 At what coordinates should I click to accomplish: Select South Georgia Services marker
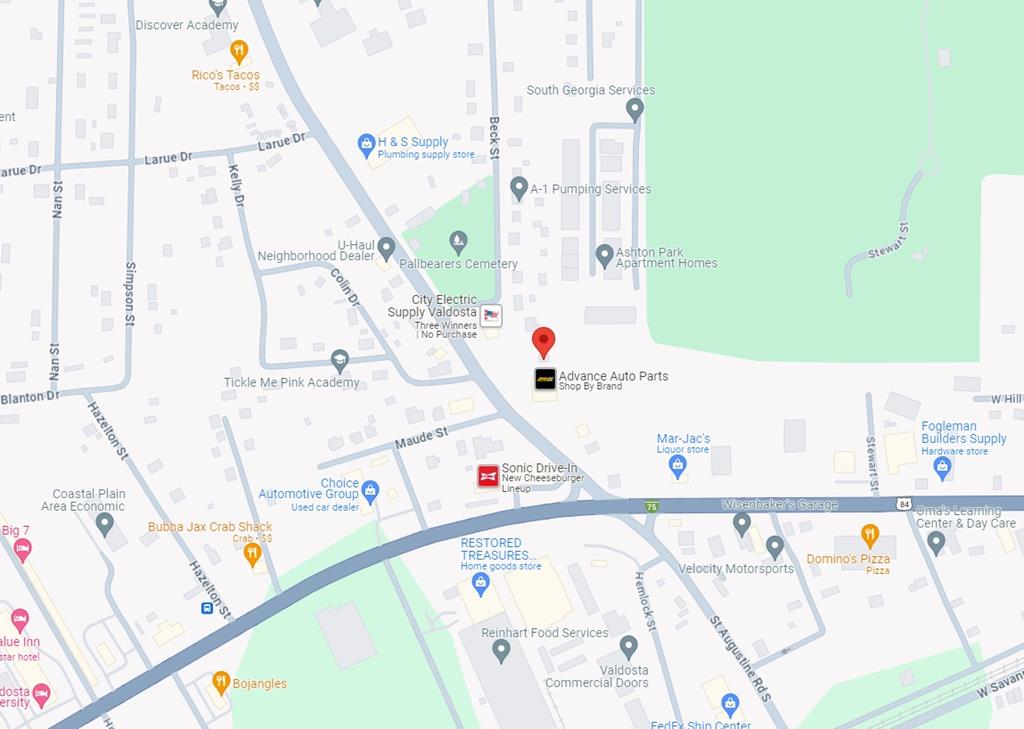634,108
